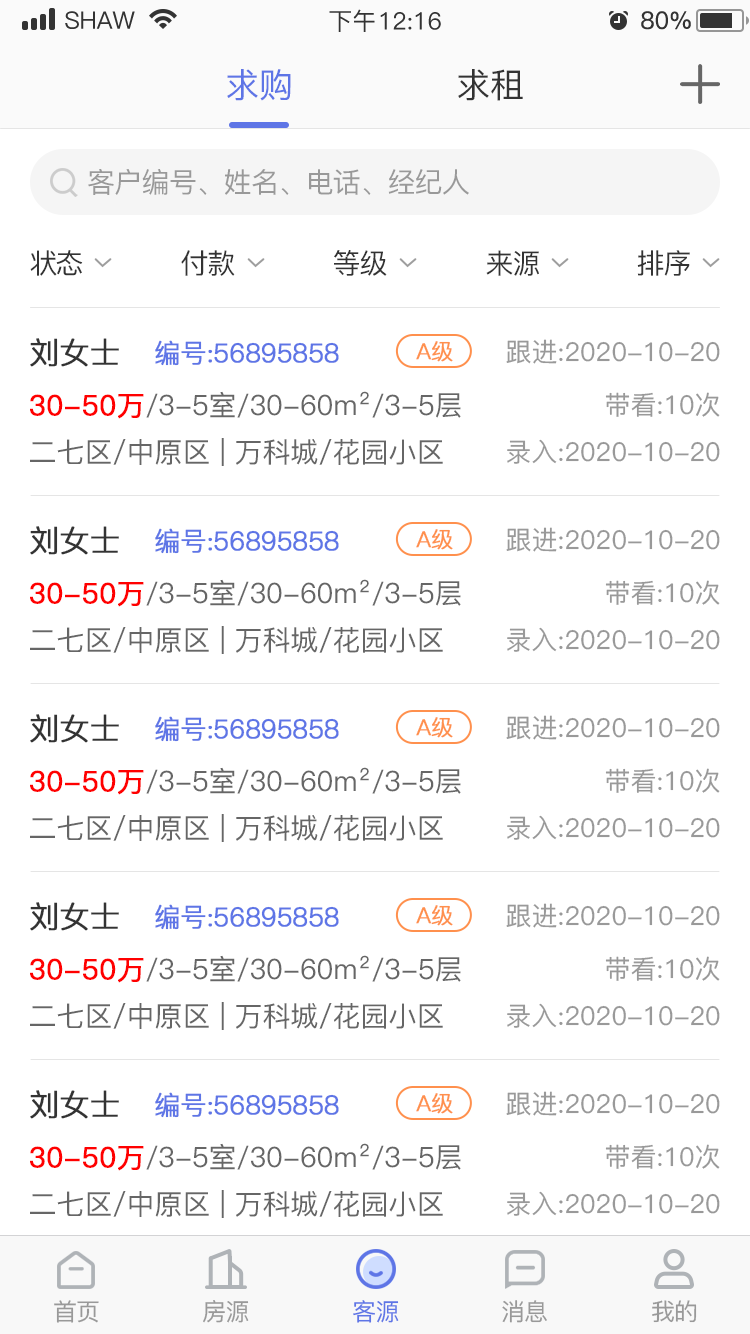Tap the A级 badge on the second entry

pos(433,539)
